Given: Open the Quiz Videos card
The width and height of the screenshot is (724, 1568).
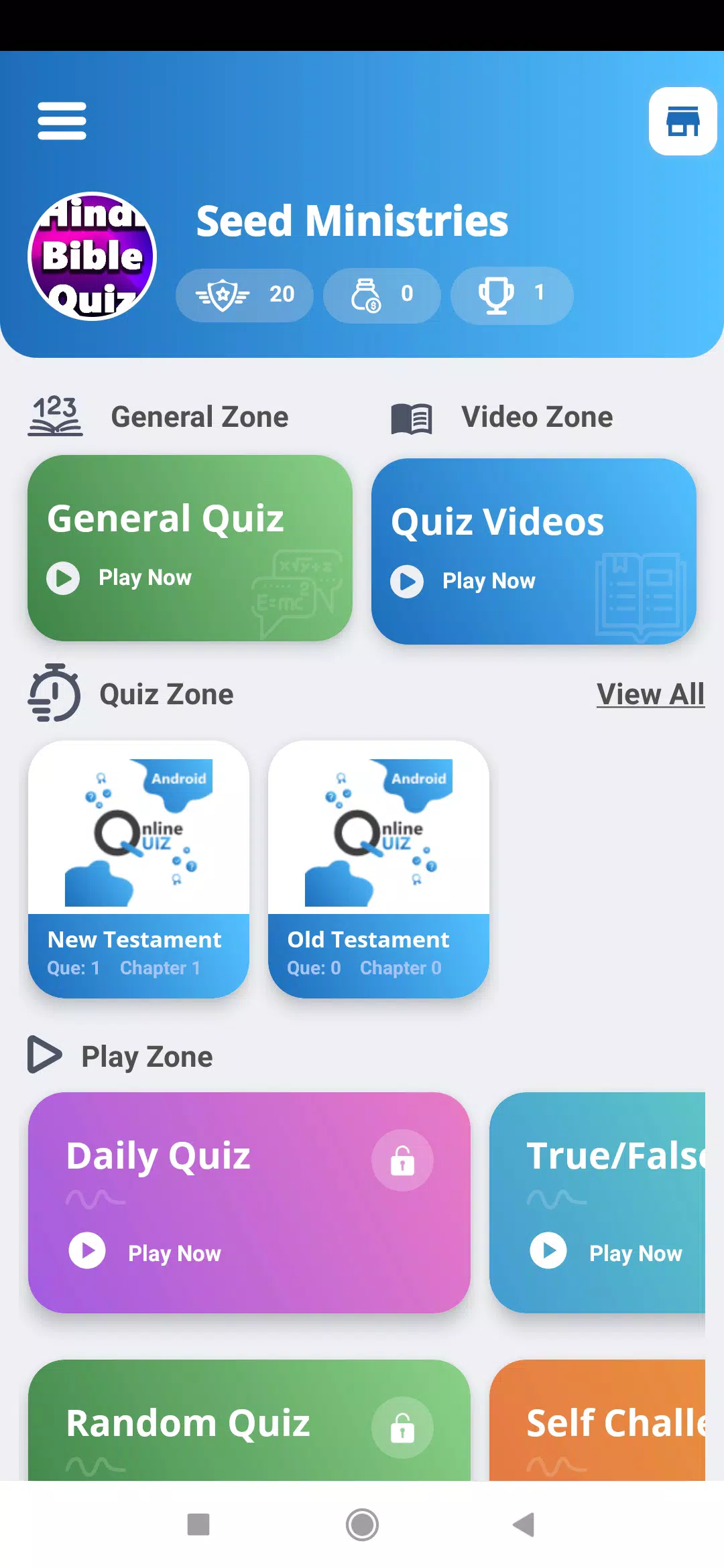Looking at the screenshot, I should click(534, 551).
